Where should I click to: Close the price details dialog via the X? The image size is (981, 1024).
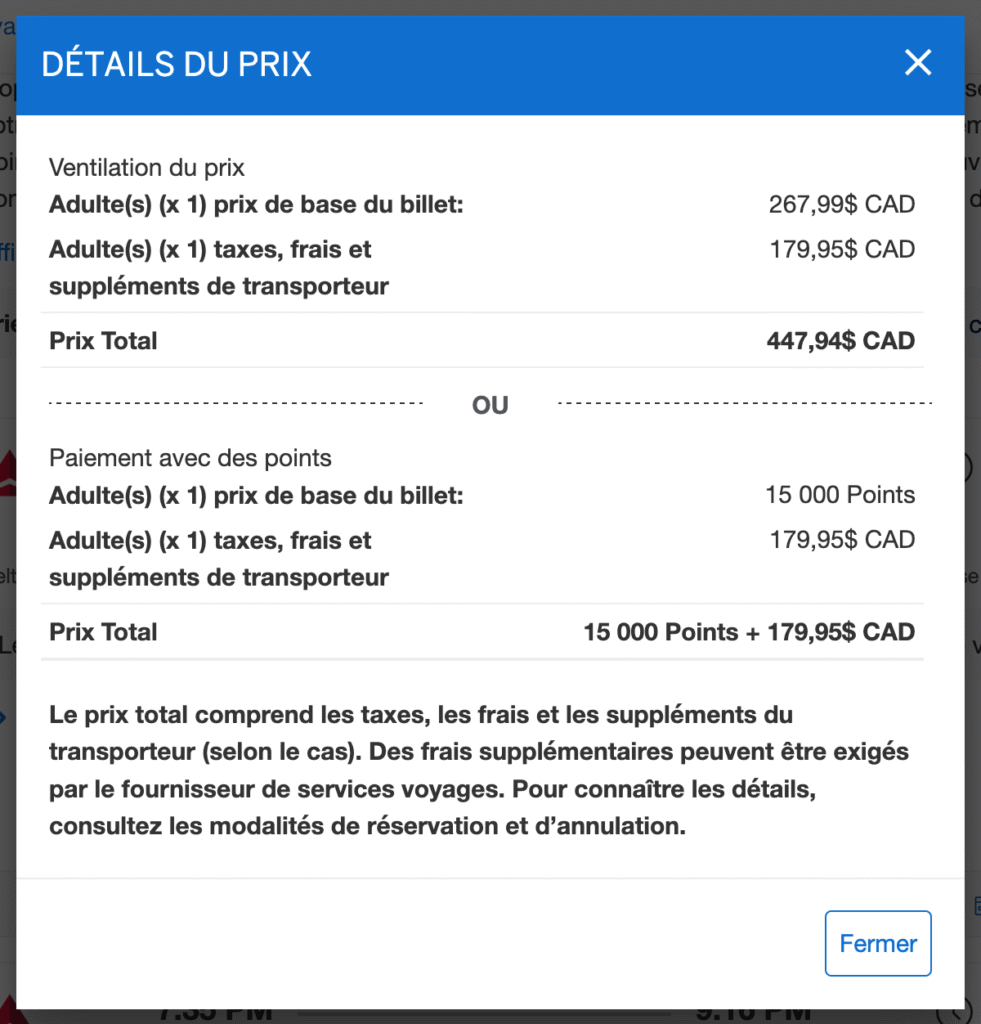click(917, 62)
